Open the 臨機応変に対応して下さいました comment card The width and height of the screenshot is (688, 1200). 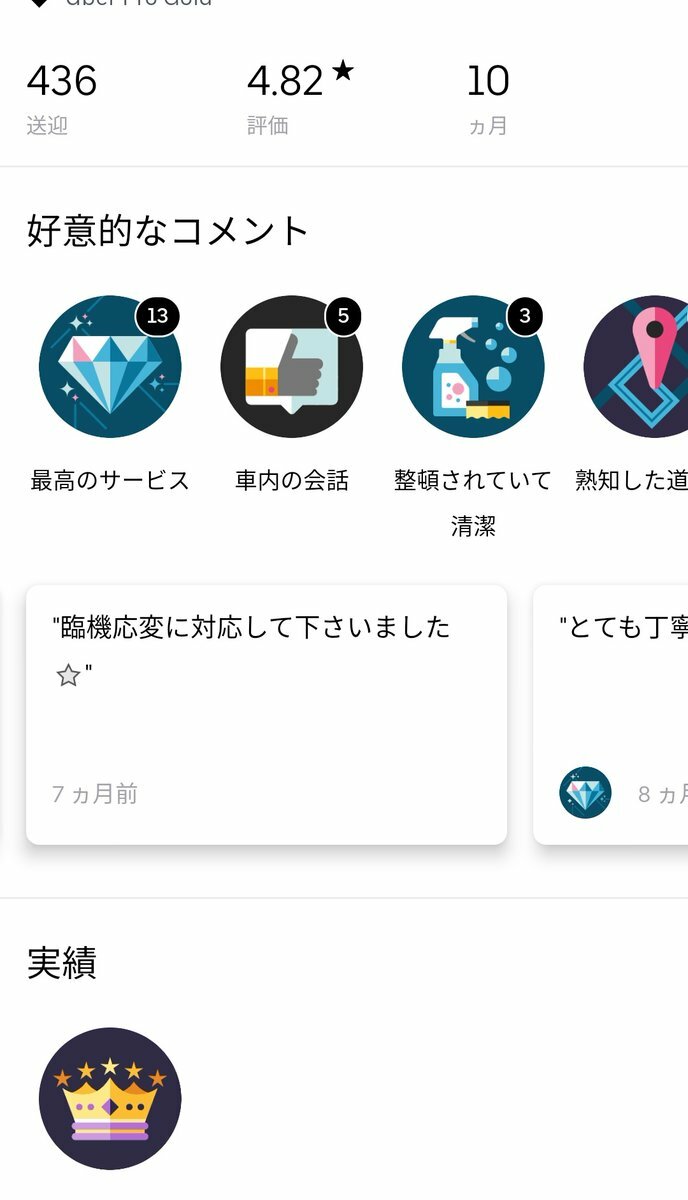(266, 715)
